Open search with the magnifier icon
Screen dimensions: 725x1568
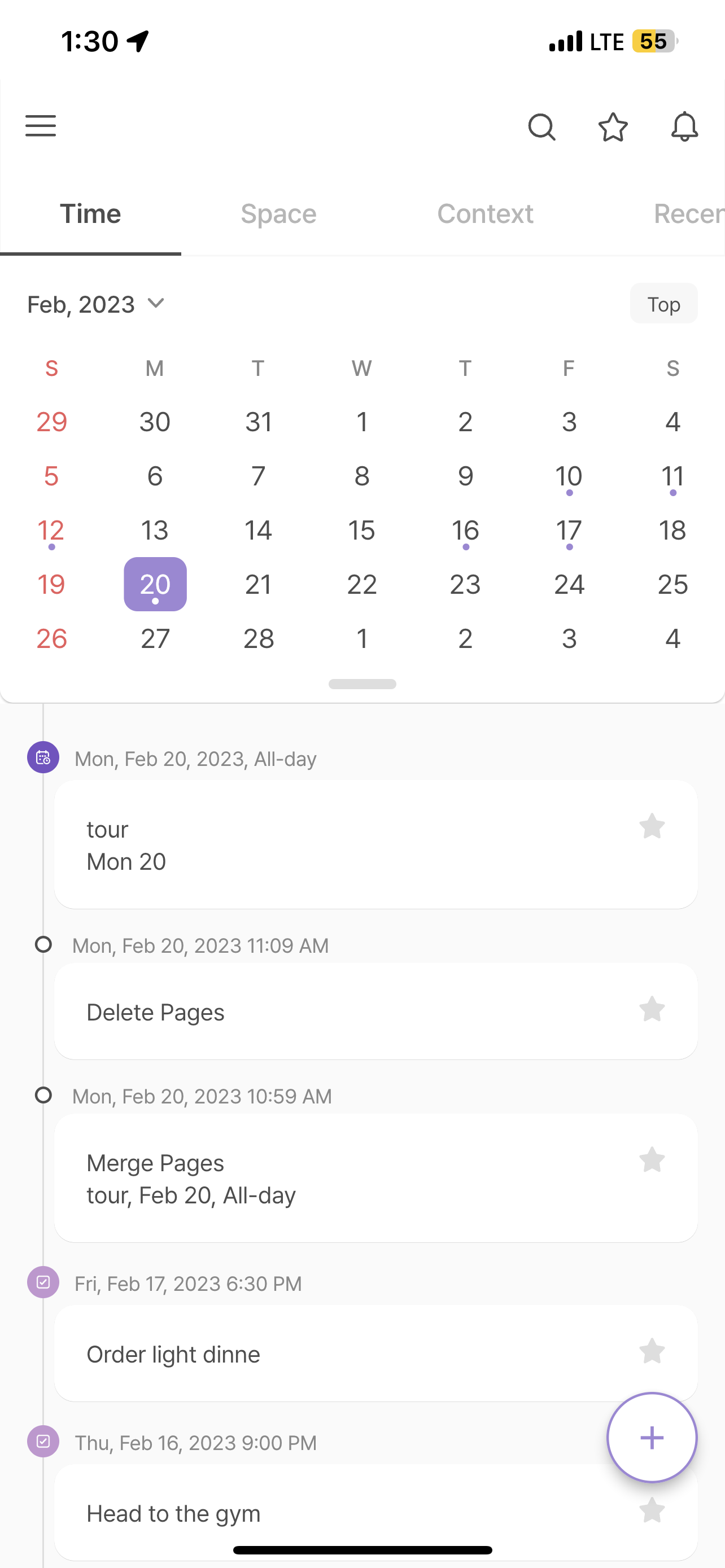[x=541, y=126]
